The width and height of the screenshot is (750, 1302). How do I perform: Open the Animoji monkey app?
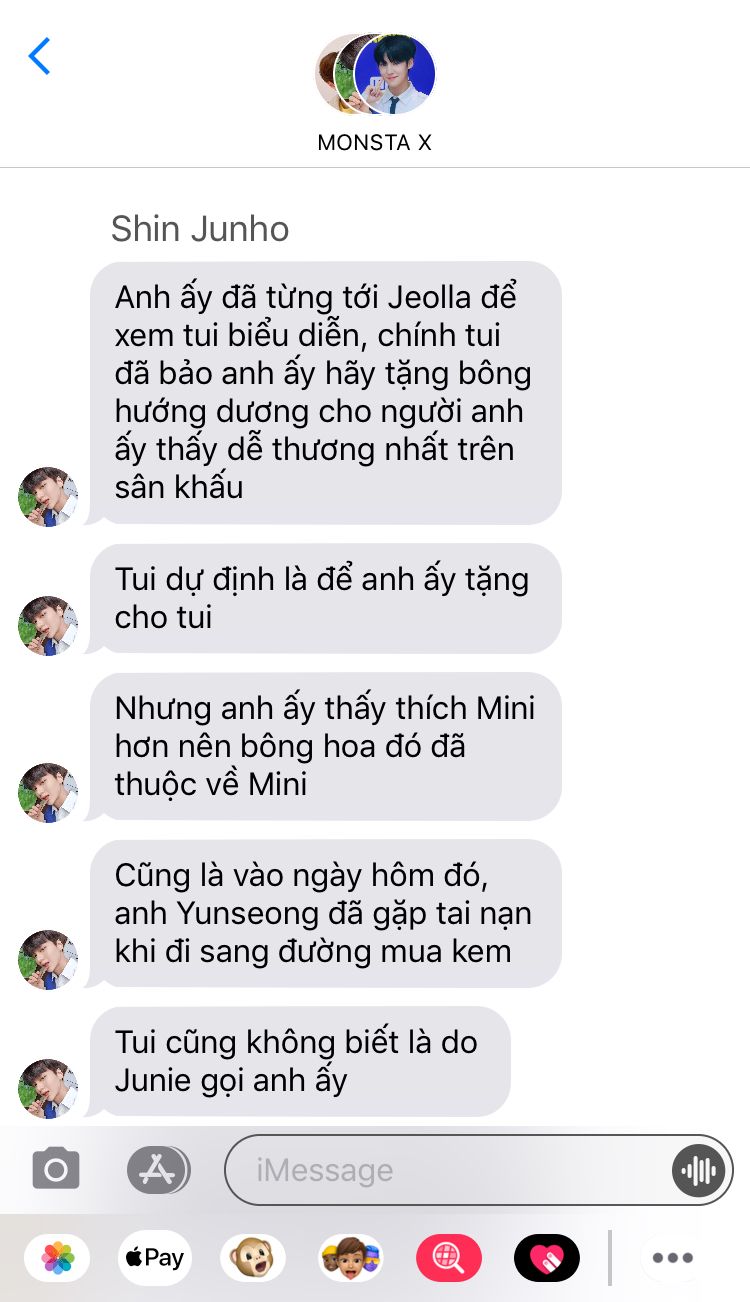coord(253,1258)
